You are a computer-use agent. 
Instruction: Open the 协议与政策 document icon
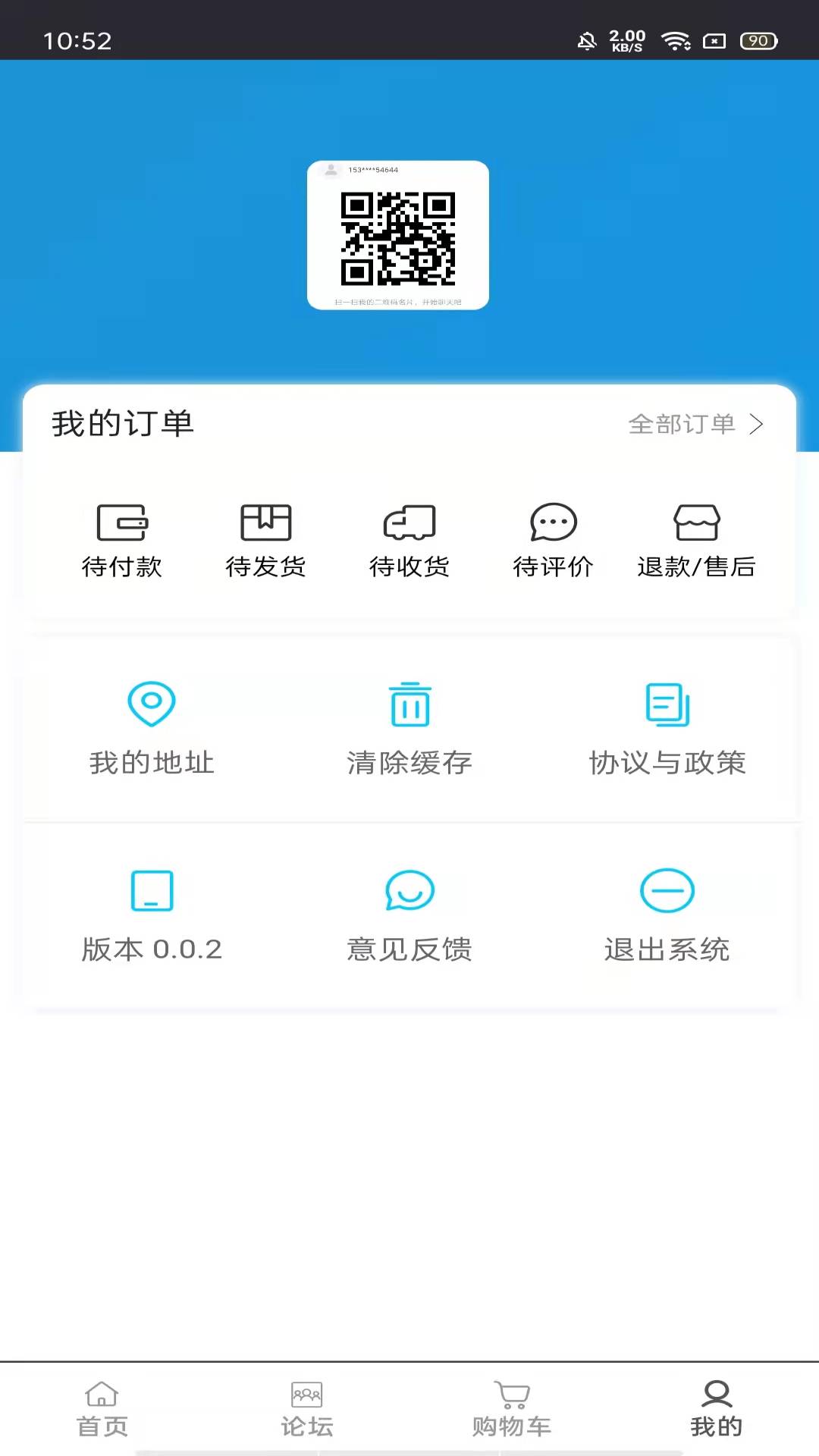tap(667, 704)
